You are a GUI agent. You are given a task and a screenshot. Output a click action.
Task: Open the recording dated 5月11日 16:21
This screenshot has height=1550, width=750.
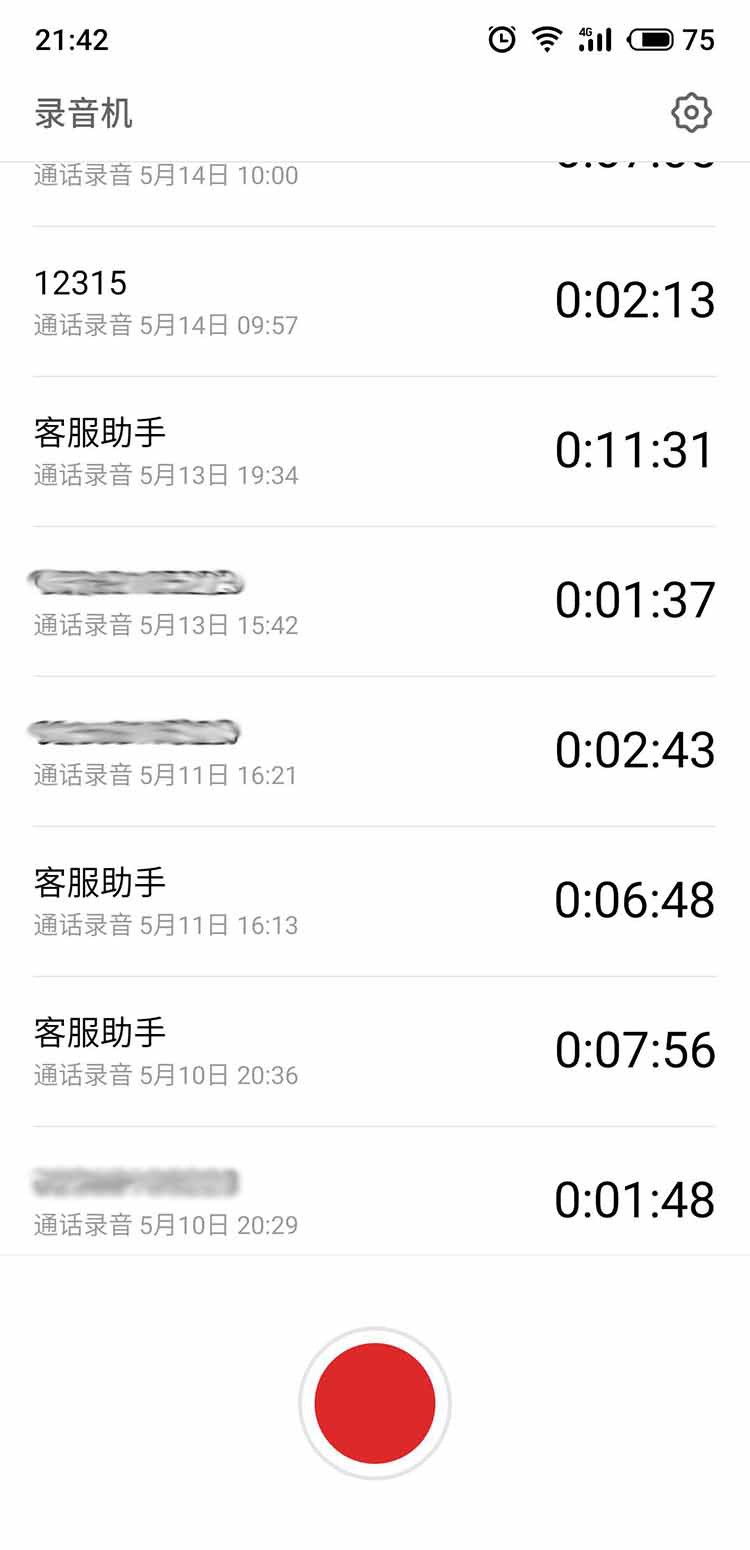(375, 752)
